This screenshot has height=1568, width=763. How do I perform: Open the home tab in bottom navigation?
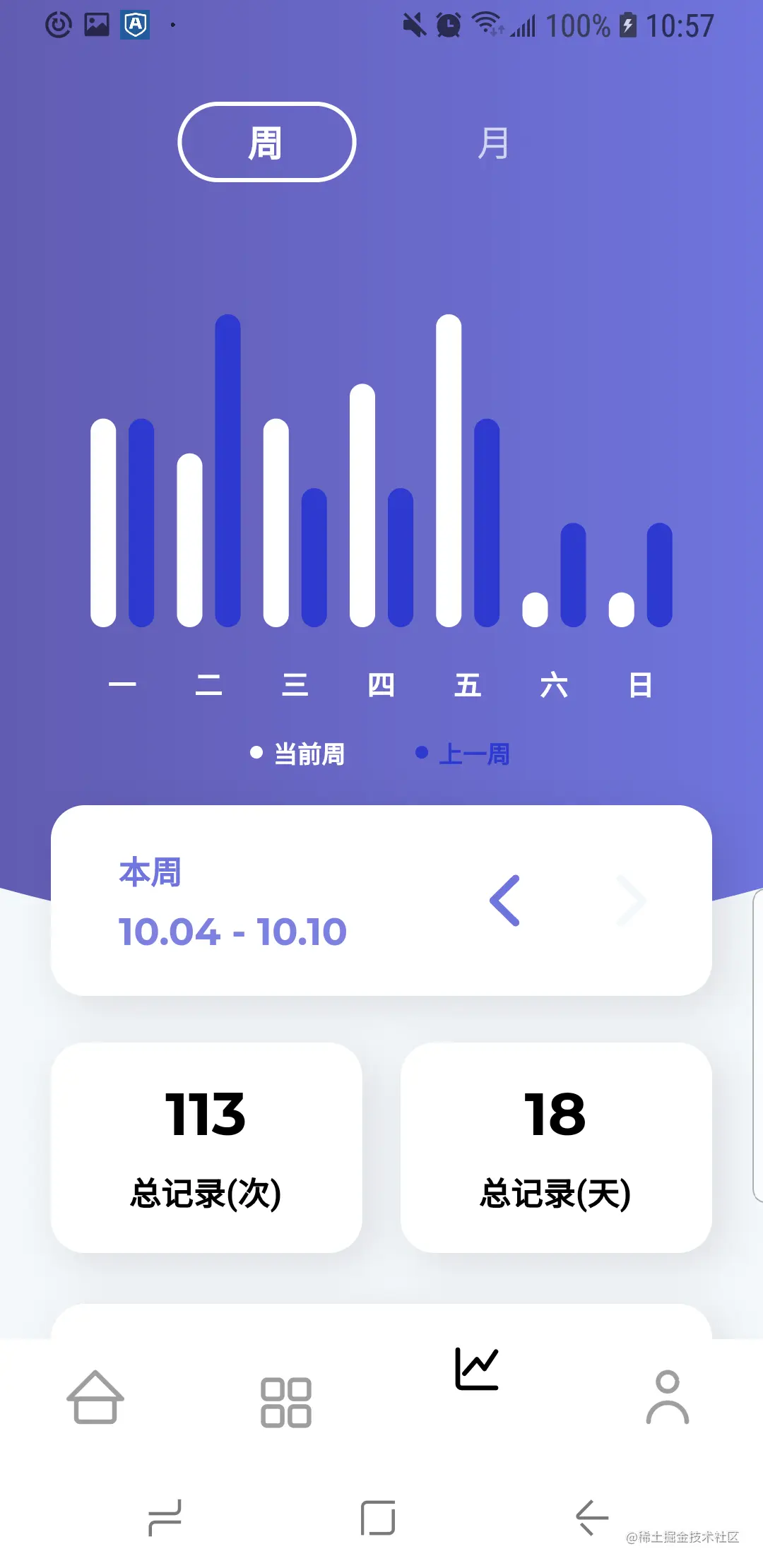point(95,1398)
